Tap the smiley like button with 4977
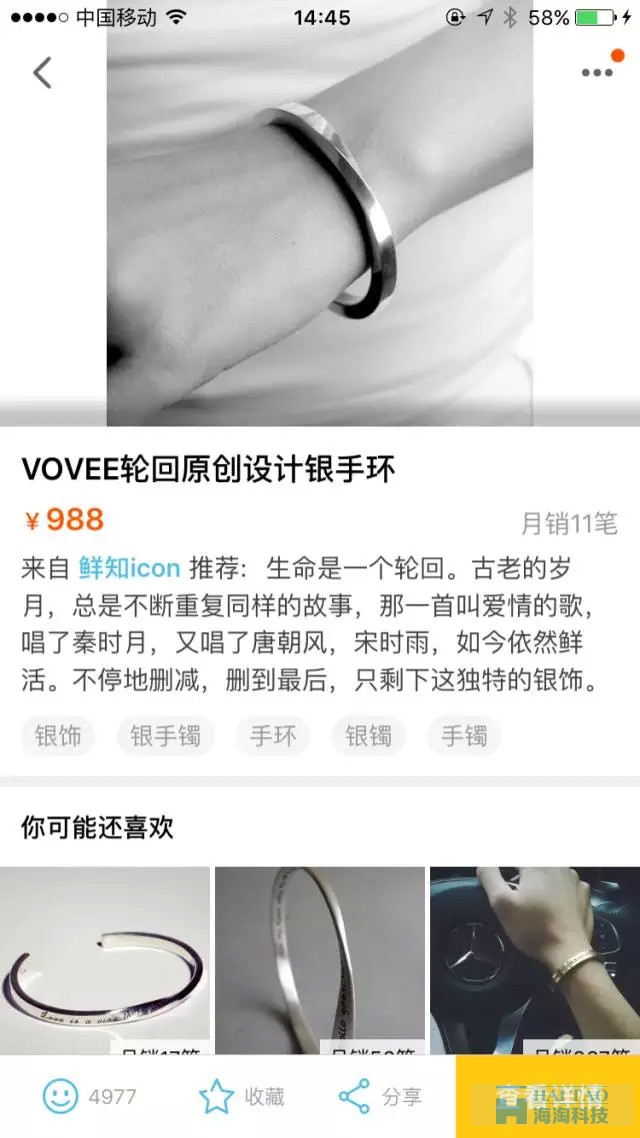This screenshot has height=1138, width=640. click(88, 1096)
